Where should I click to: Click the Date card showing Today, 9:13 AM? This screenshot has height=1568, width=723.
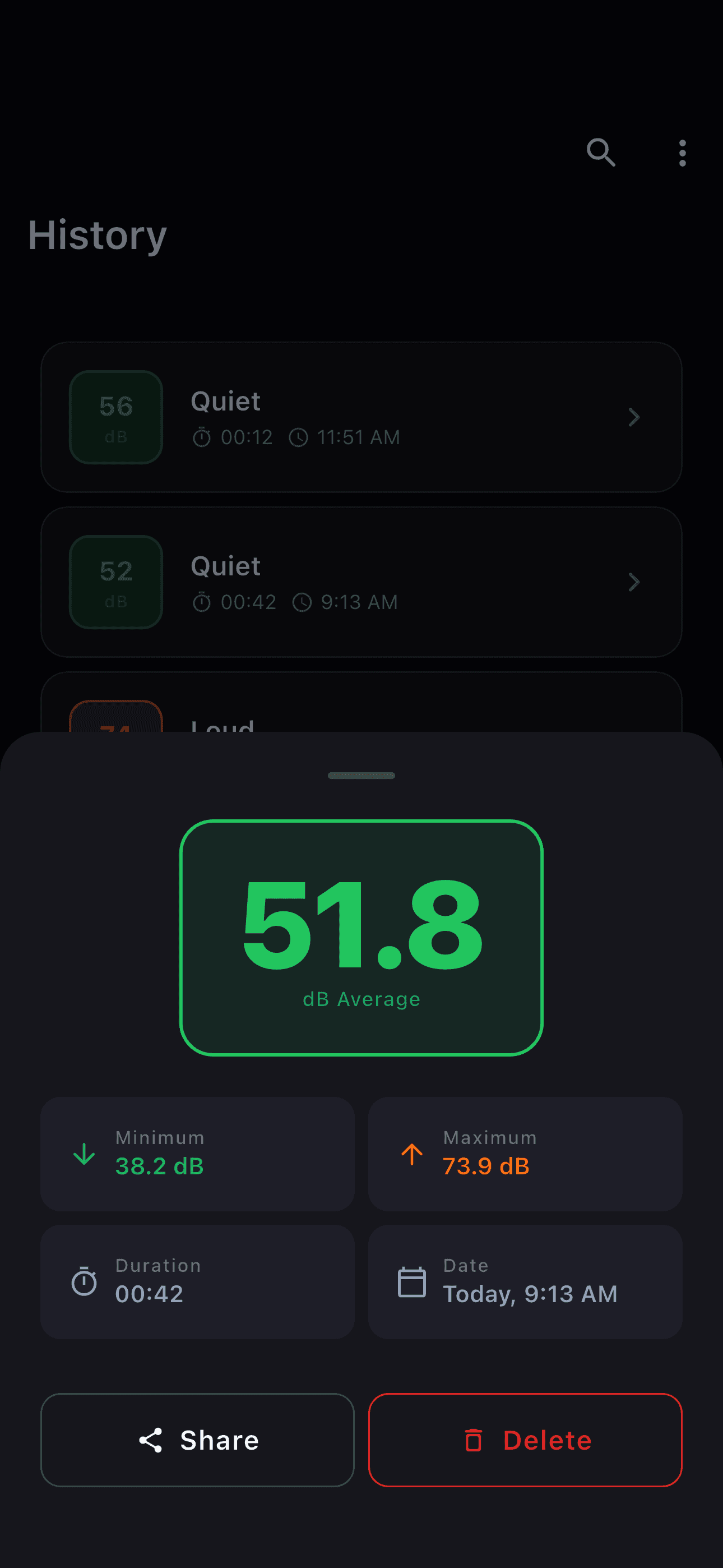click(x=525, y=1281)
